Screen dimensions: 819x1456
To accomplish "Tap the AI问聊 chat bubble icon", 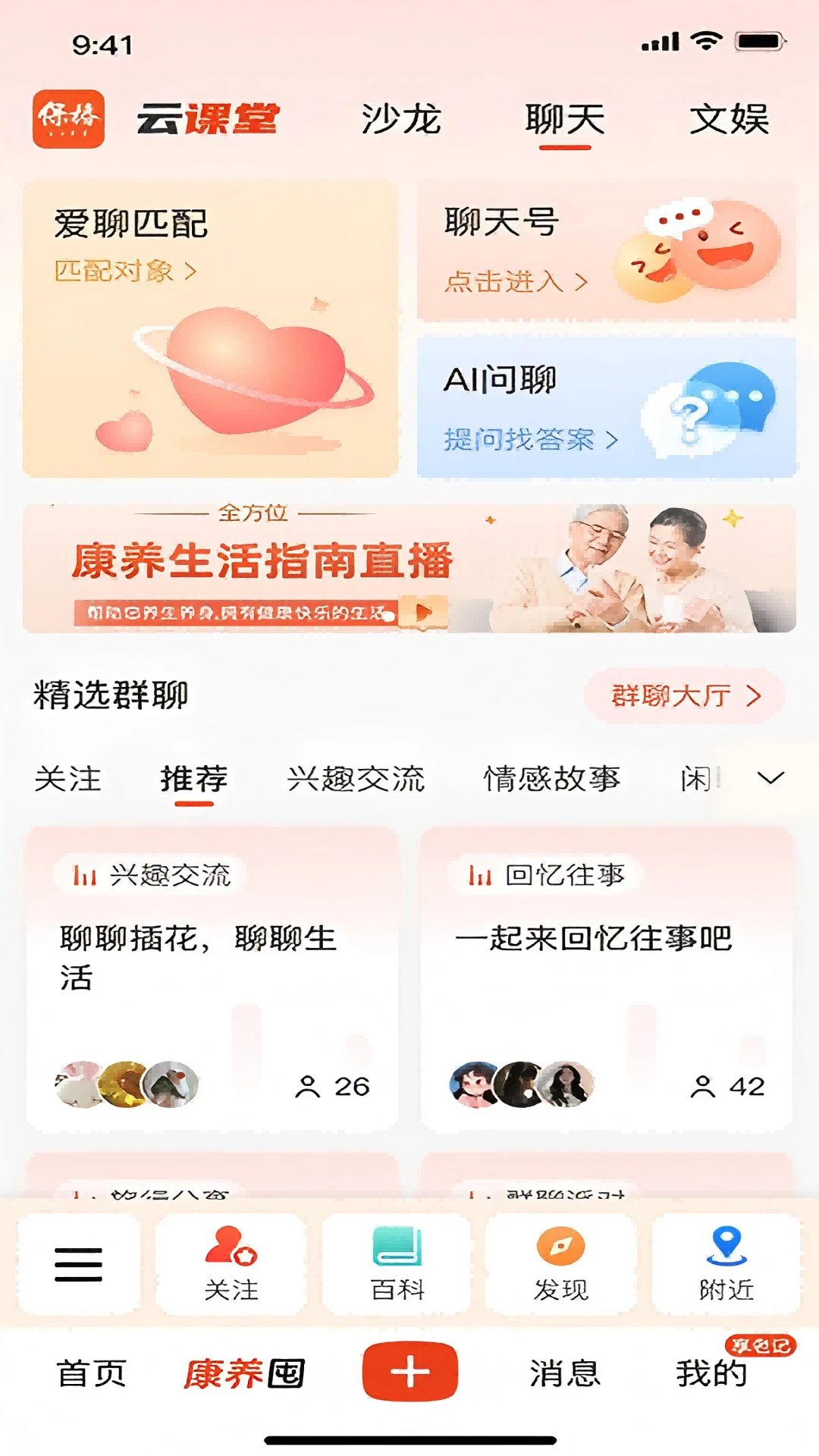I will [713, 409].
